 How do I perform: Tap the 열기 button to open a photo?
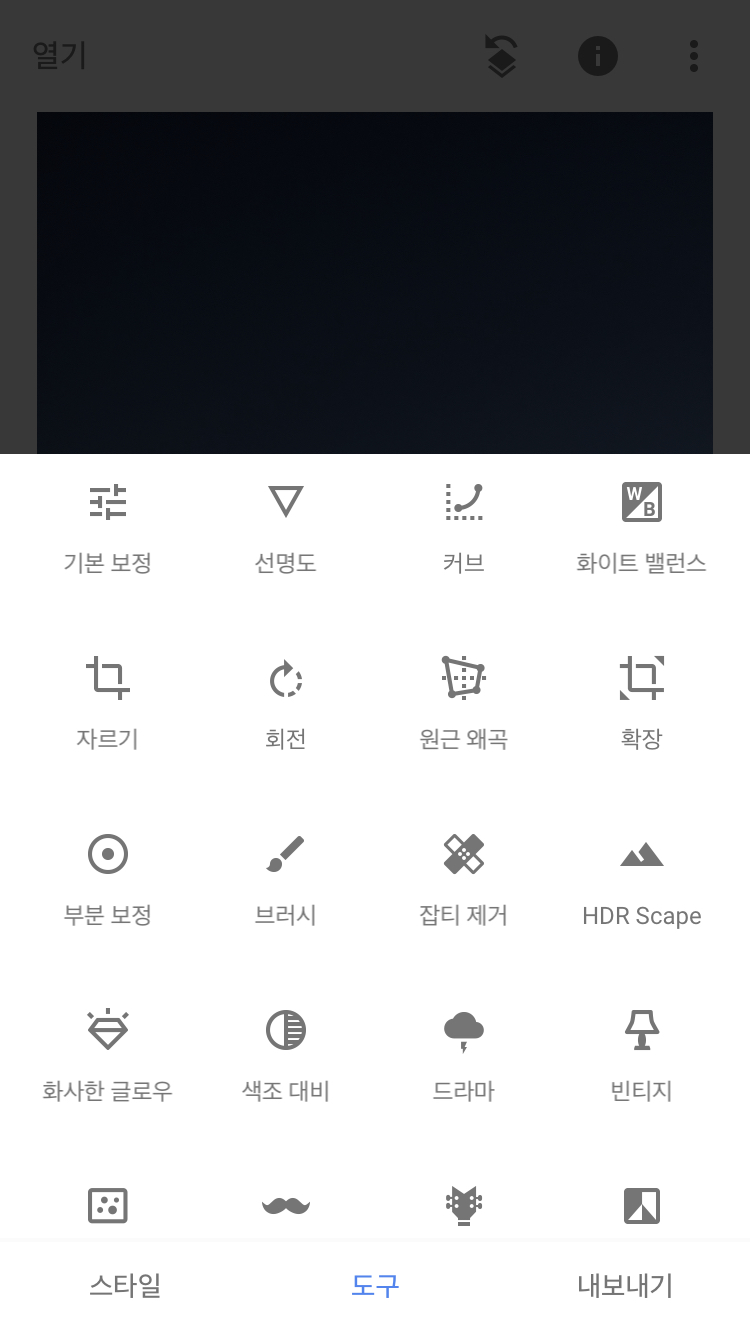coord(59,56)
